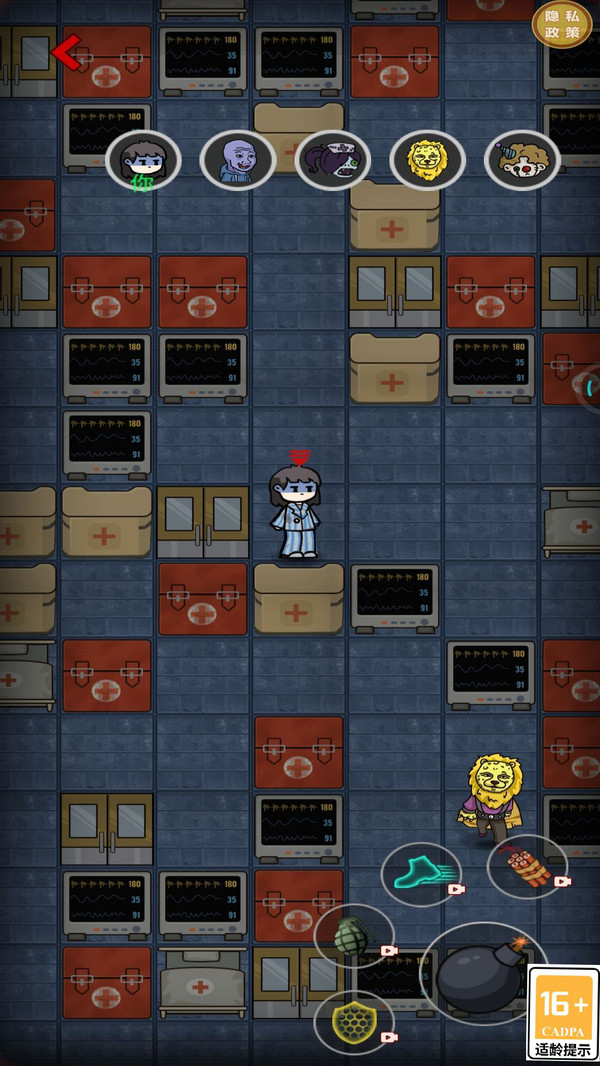Throw the grenade skill
Screen dimensions: 600x1066
(x=353, y=936)
